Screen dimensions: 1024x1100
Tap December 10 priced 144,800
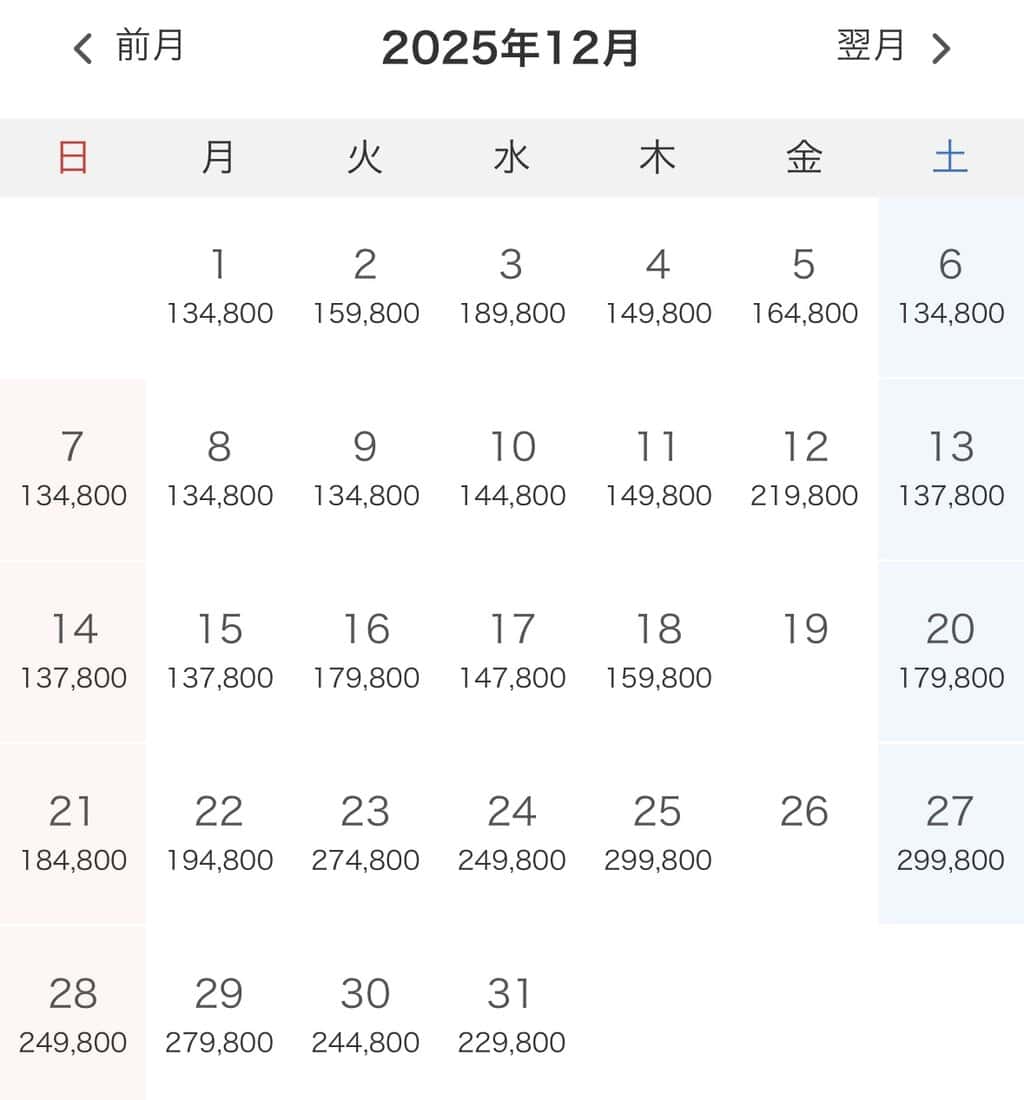tap(511, 468)
